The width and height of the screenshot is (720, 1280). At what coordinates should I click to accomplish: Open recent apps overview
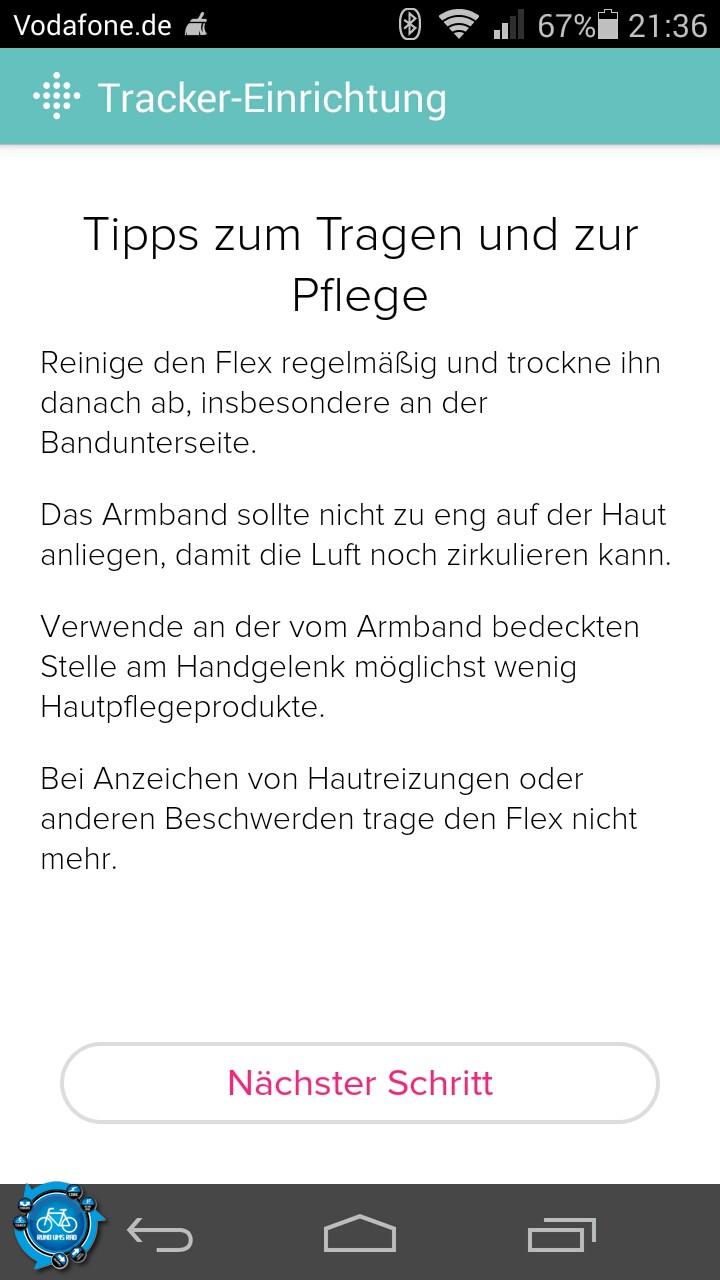pos(561,1236)
